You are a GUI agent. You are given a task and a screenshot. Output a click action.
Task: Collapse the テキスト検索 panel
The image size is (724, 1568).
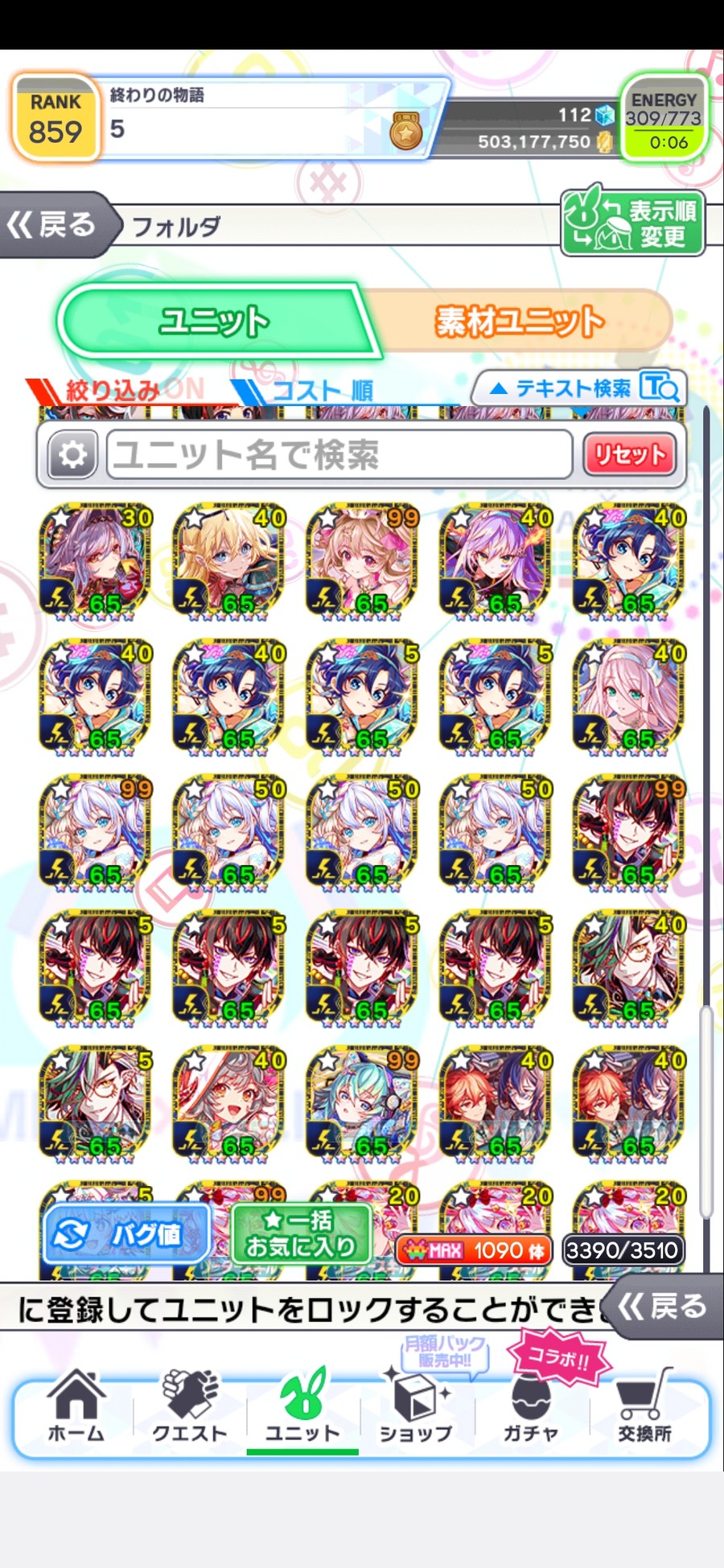tap(579, 388)
